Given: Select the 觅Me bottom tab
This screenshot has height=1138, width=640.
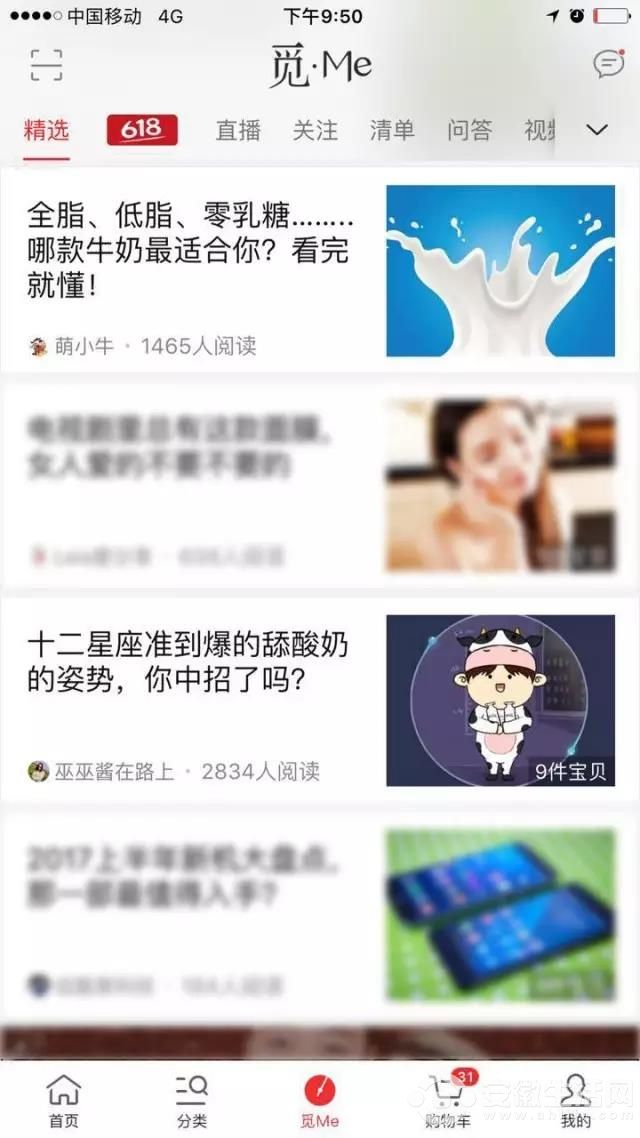Looking at the screenshot, I should pyautogui.click(x=320, y=1100).
